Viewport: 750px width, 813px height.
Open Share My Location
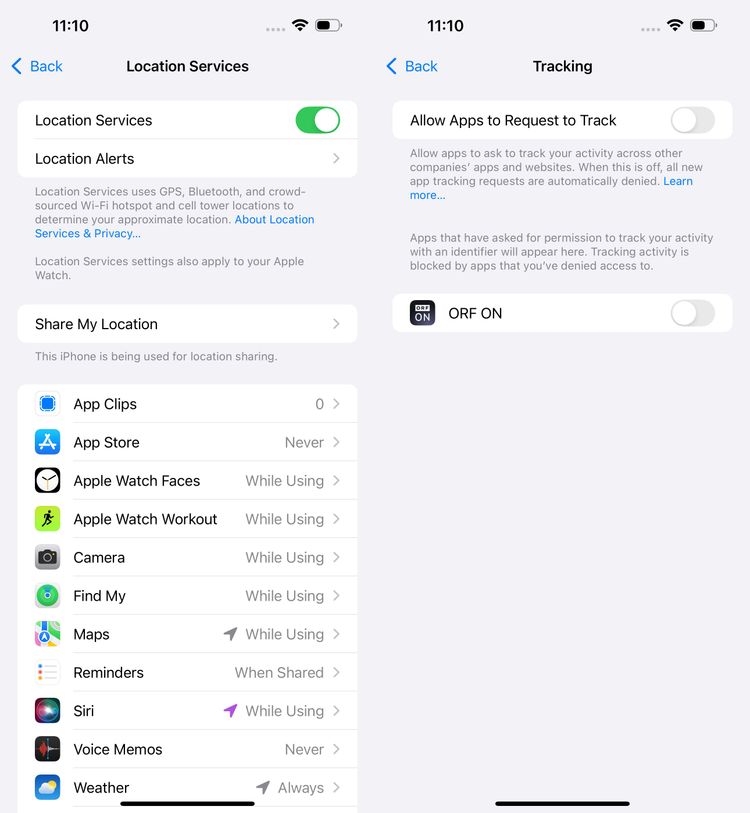187,324
